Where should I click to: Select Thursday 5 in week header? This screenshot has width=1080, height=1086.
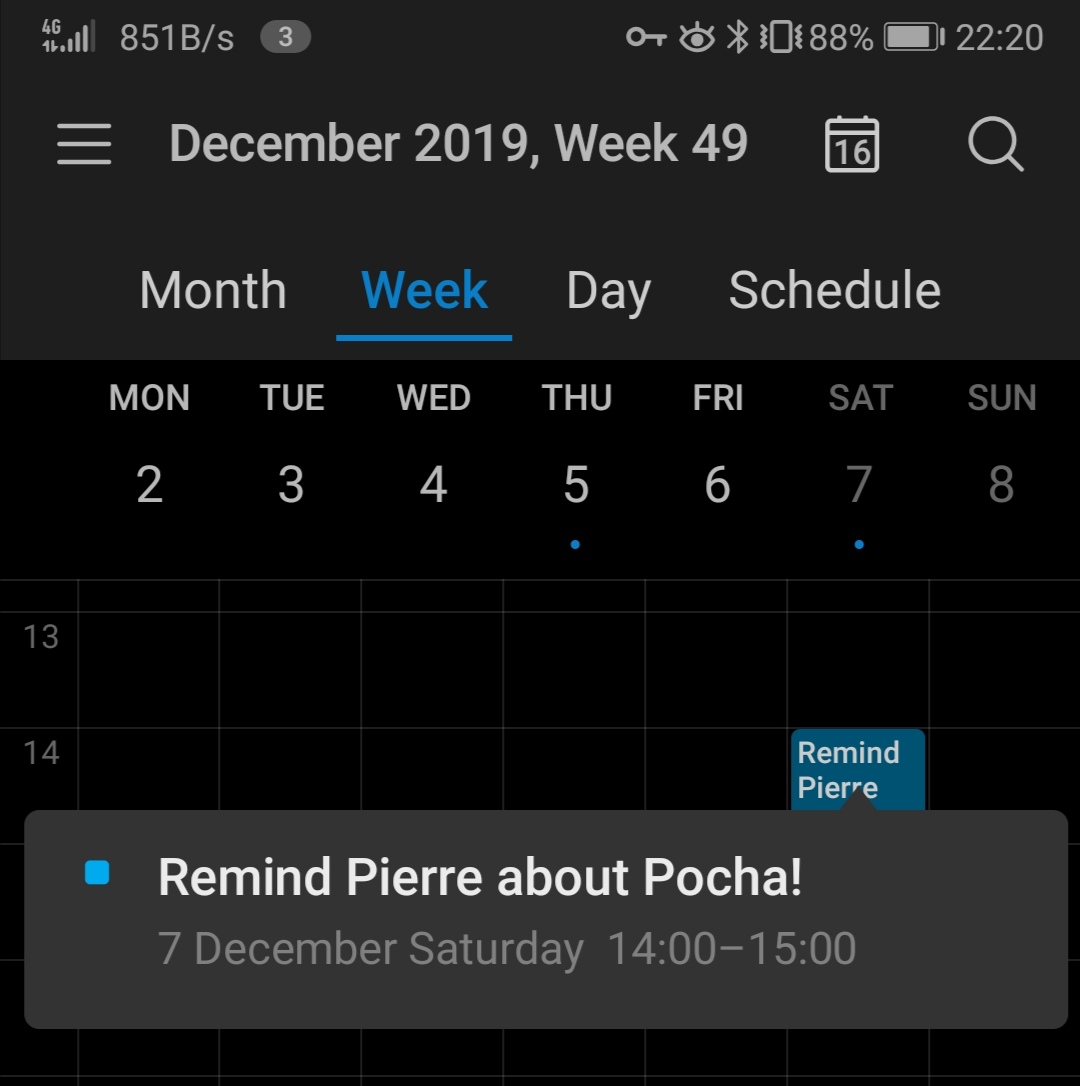tap(575, 485)
